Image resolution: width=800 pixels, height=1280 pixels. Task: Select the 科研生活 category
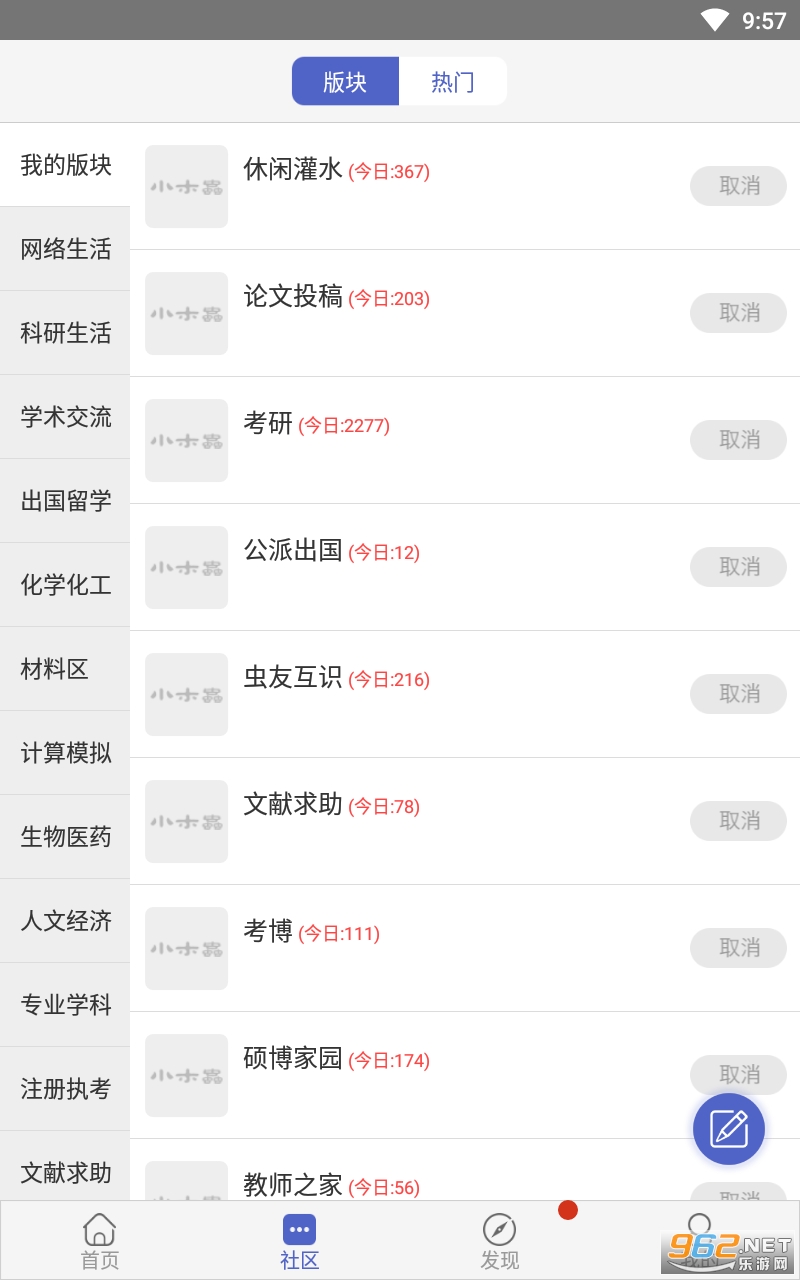coord(65,333)
